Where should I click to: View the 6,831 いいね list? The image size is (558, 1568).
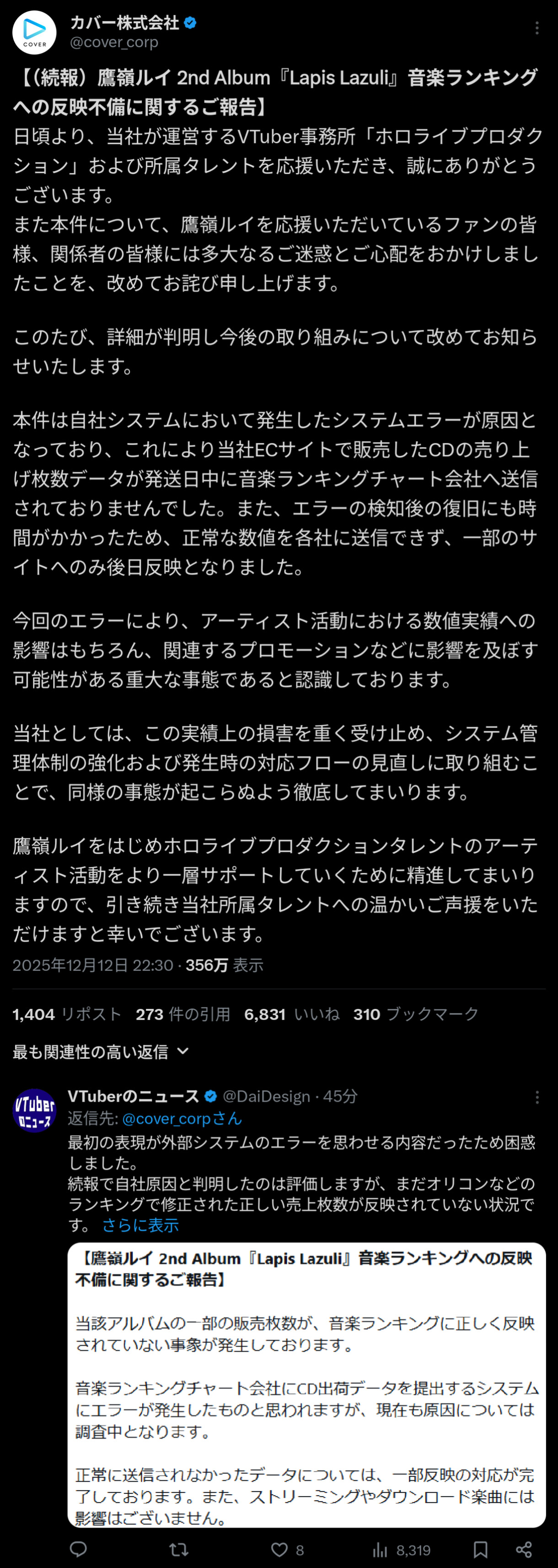coord(291,1014)
